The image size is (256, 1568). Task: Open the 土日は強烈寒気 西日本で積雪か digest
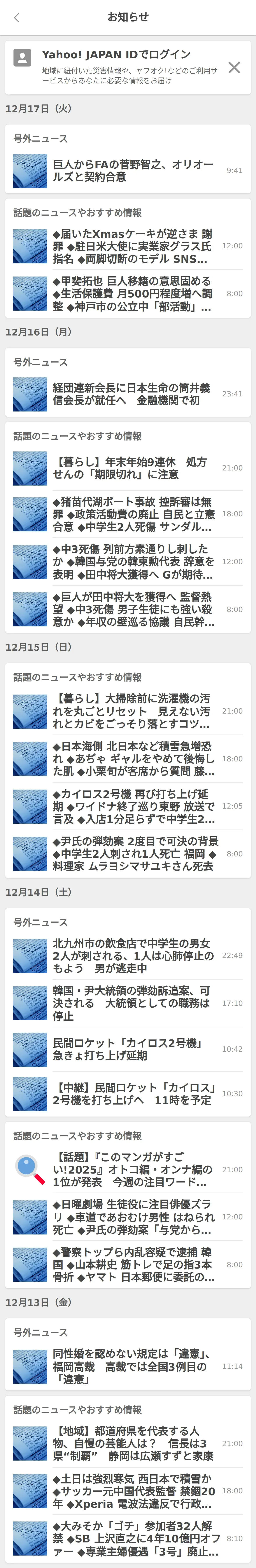[128, 1491]
